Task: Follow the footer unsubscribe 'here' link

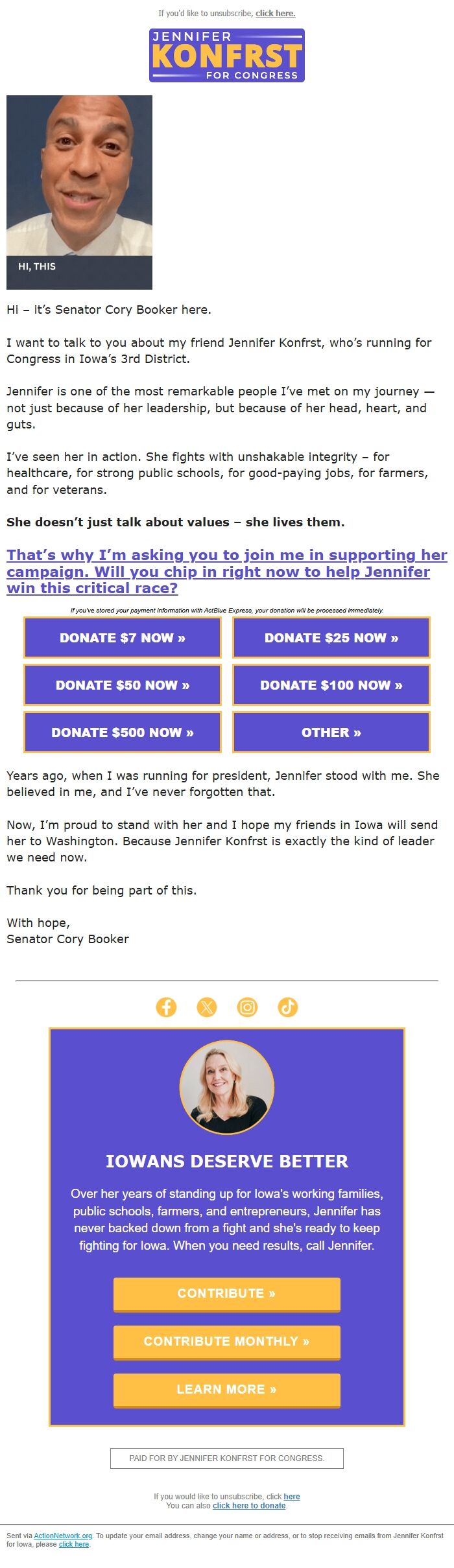Action: click(292, 1496)
